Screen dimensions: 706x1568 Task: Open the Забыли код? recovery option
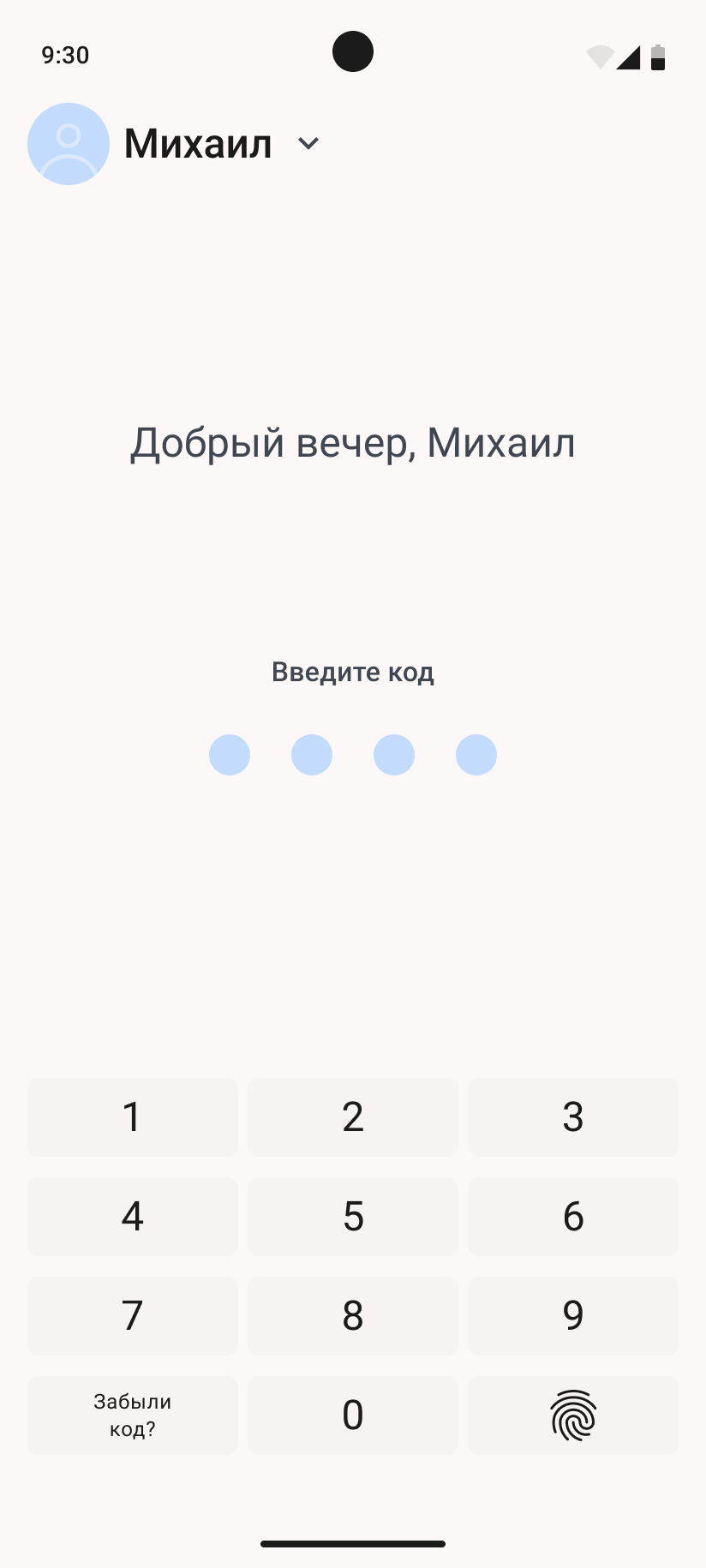pos(132,1415)
